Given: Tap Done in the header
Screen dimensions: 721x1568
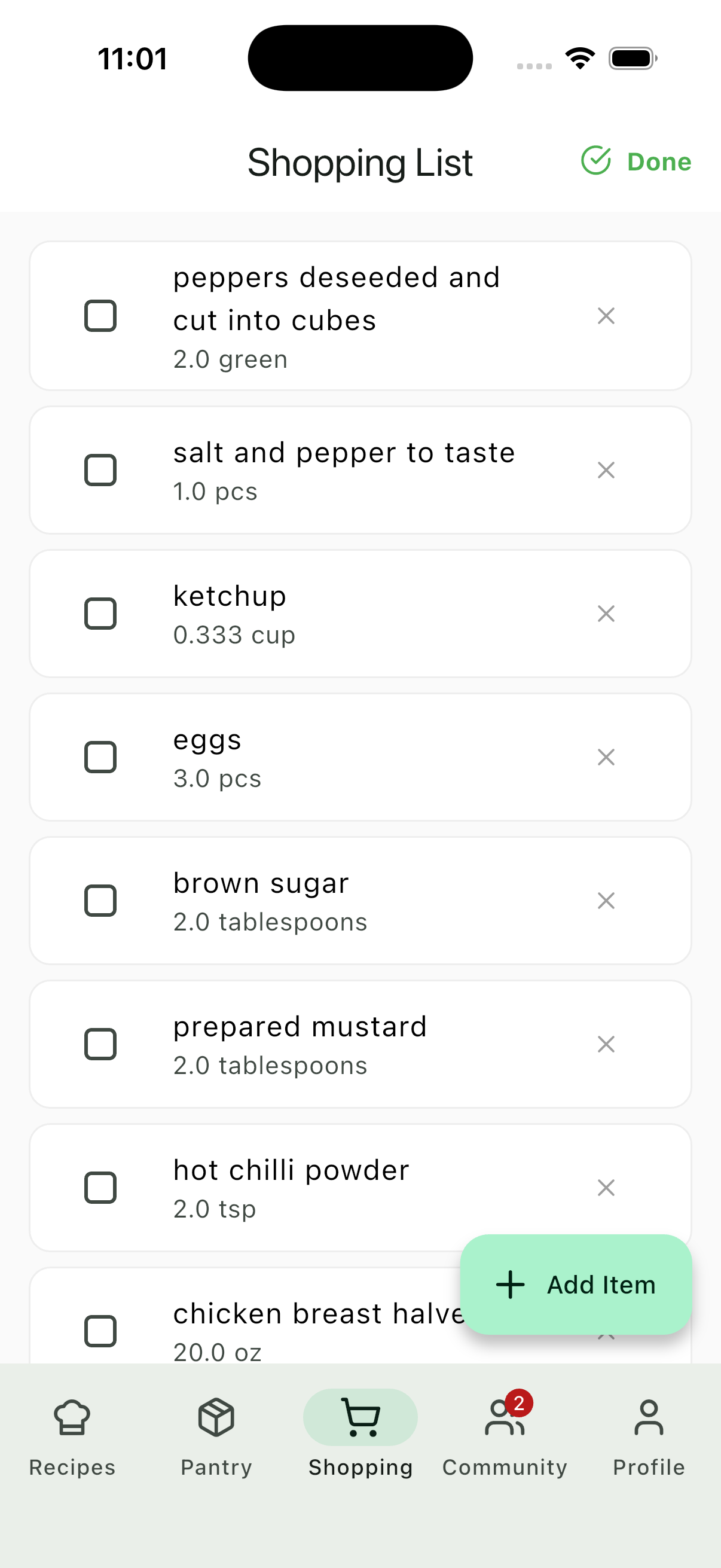Looking at the screenshot, I should (637, 162).
